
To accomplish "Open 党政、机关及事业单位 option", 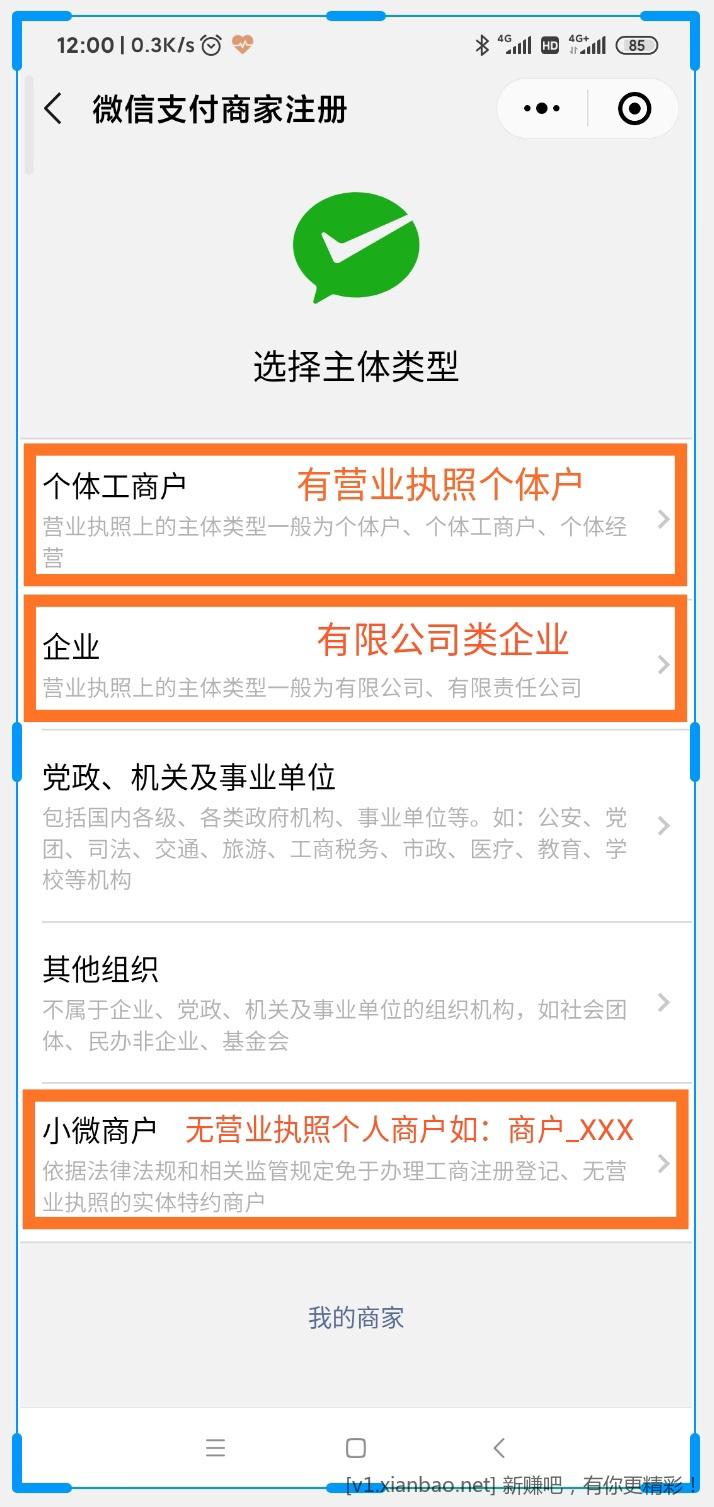I will tap(355, 826).
